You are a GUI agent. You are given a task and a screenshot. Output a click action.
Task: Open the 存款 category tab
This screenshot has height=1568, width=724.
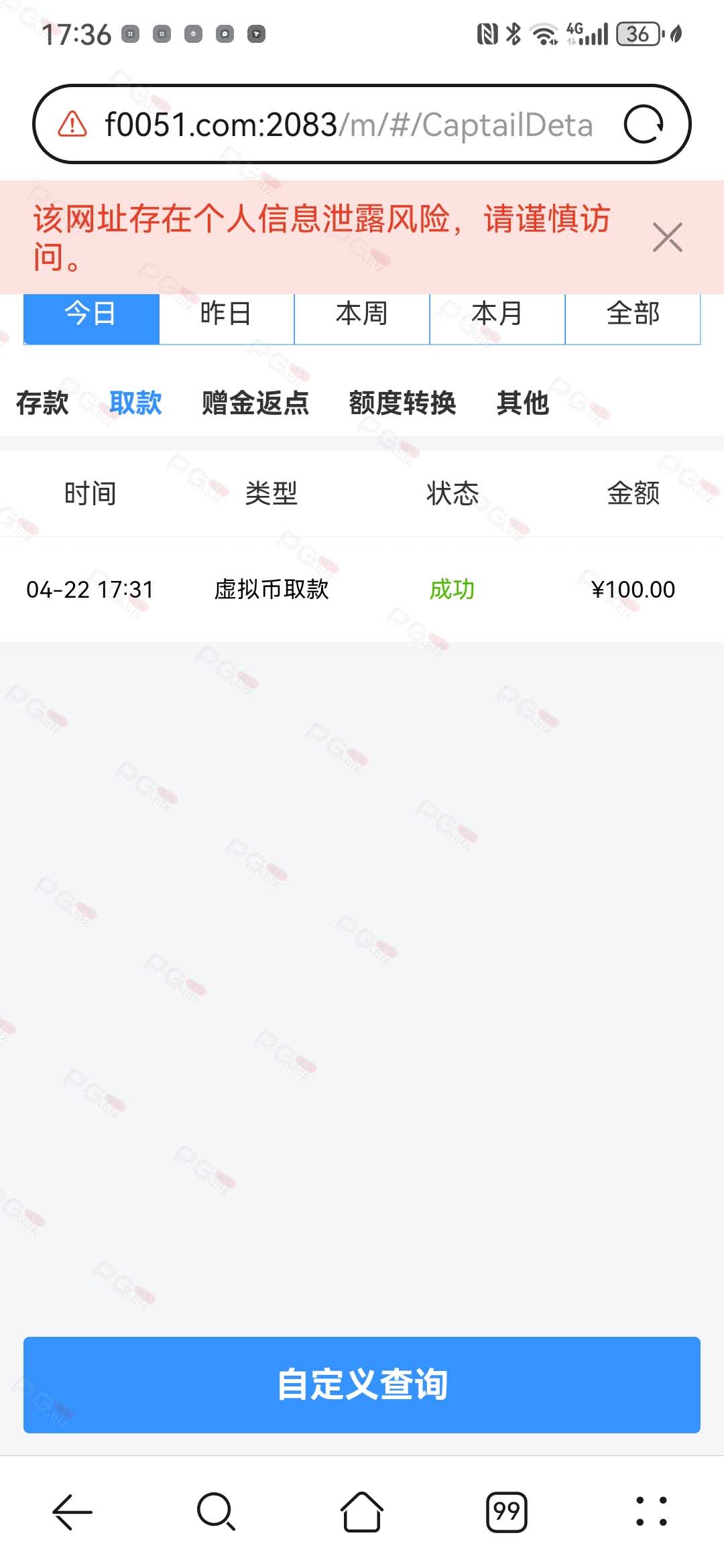[42, 403]
